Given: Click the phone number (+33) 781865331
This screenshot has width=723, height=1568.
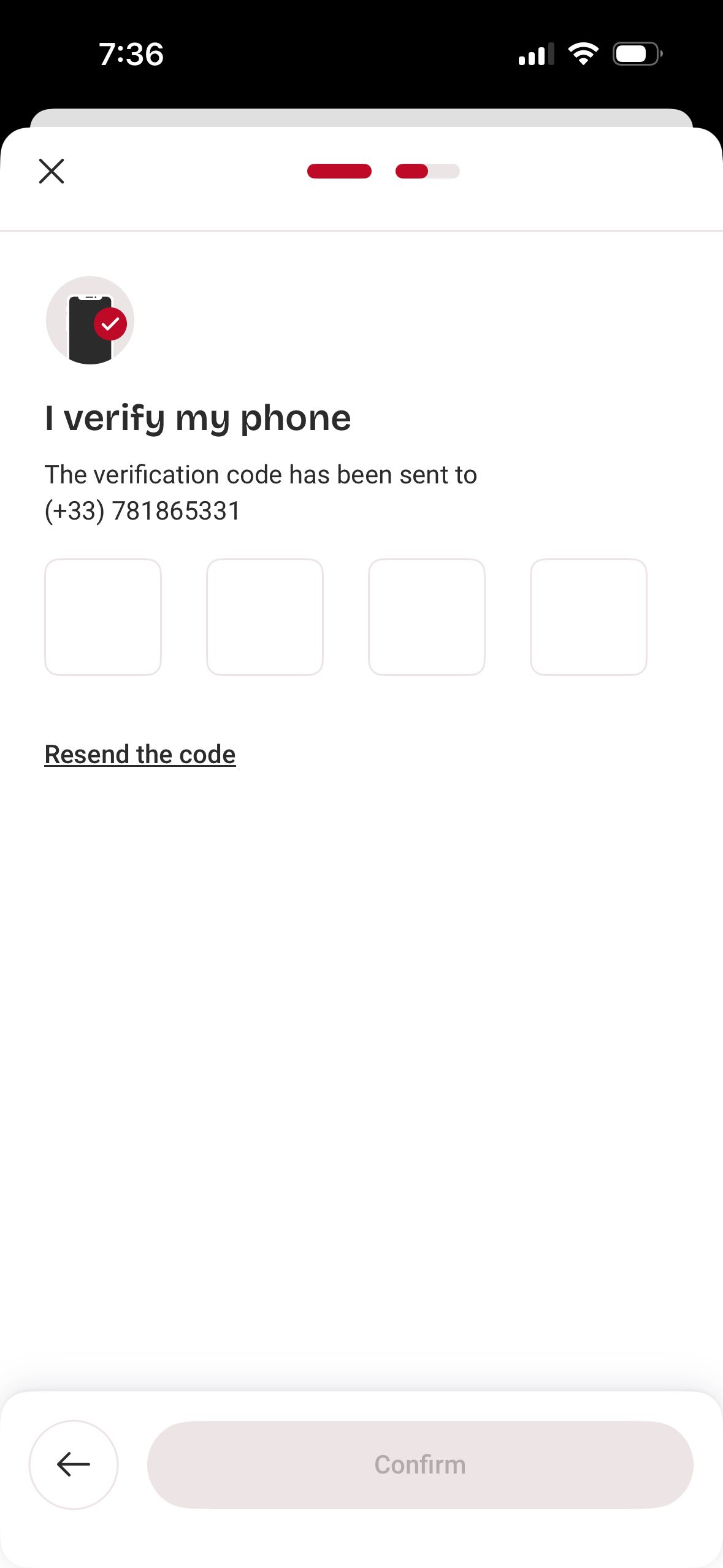Looking at the screenshot, I should (x=142, y=510).
